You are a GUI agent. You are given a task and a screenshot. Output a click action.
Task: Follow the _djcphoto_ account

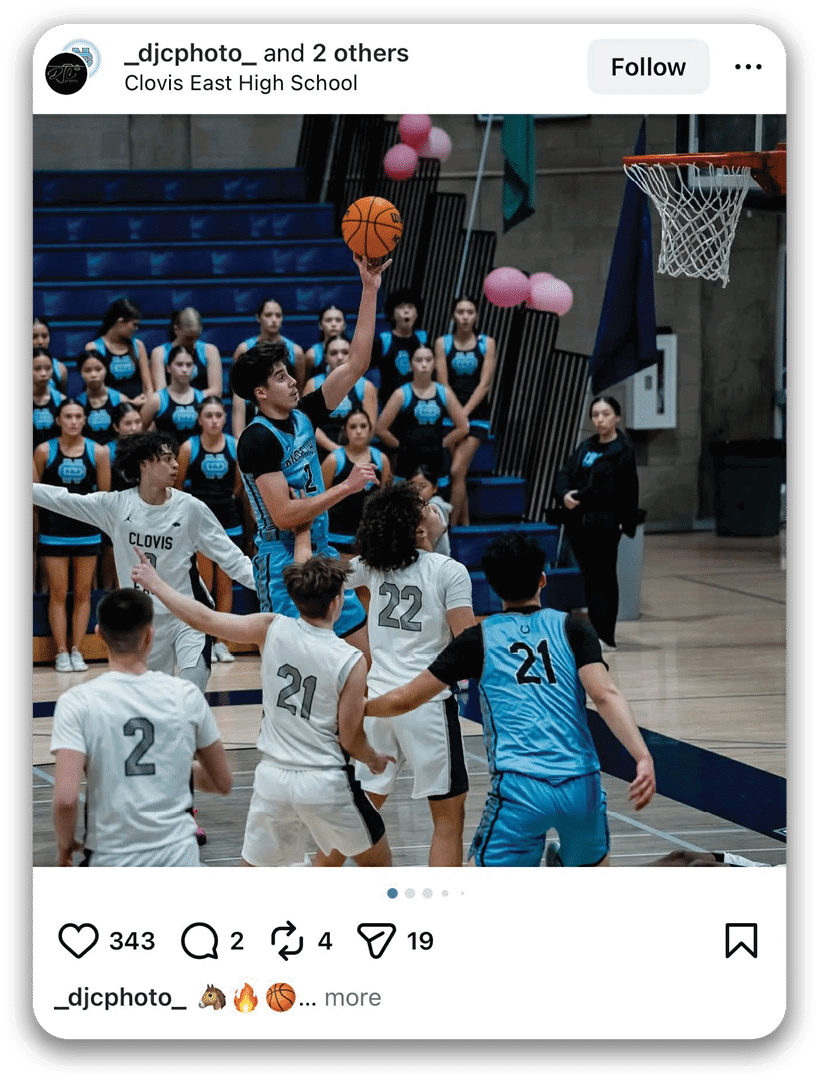pos(647,67)
